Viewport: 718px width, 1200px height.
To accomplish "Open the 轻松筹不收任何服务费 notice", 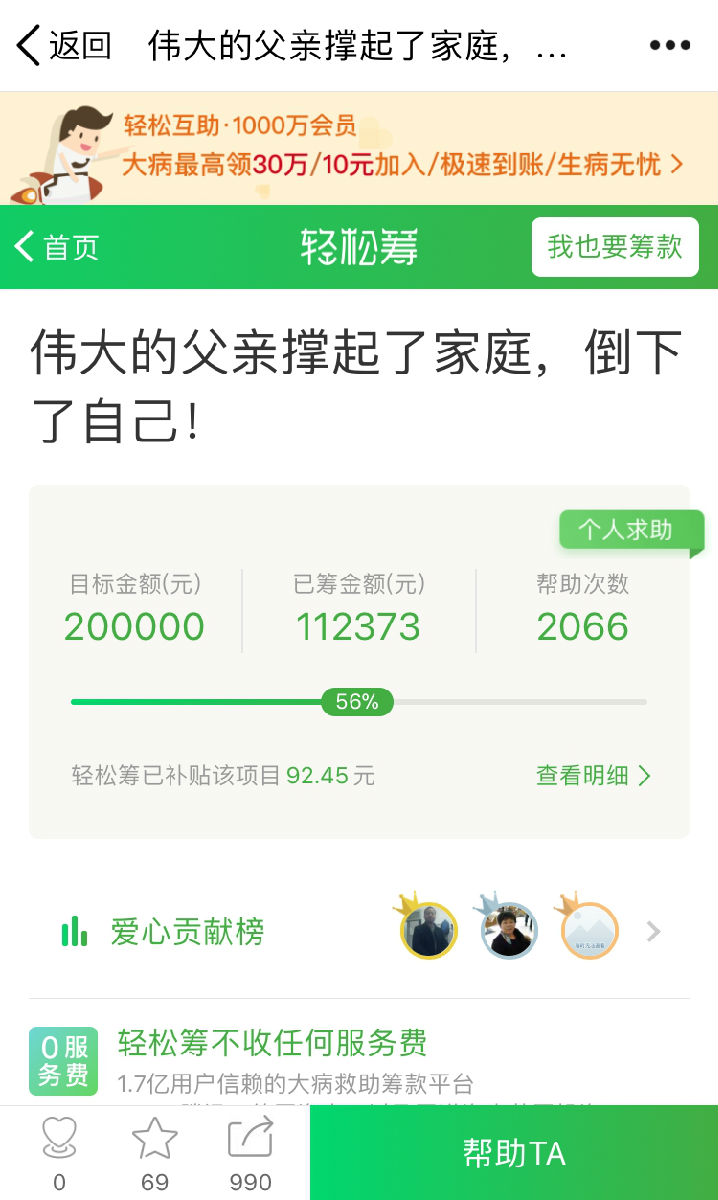I will pyautogui.click(x=272, y=1044).
